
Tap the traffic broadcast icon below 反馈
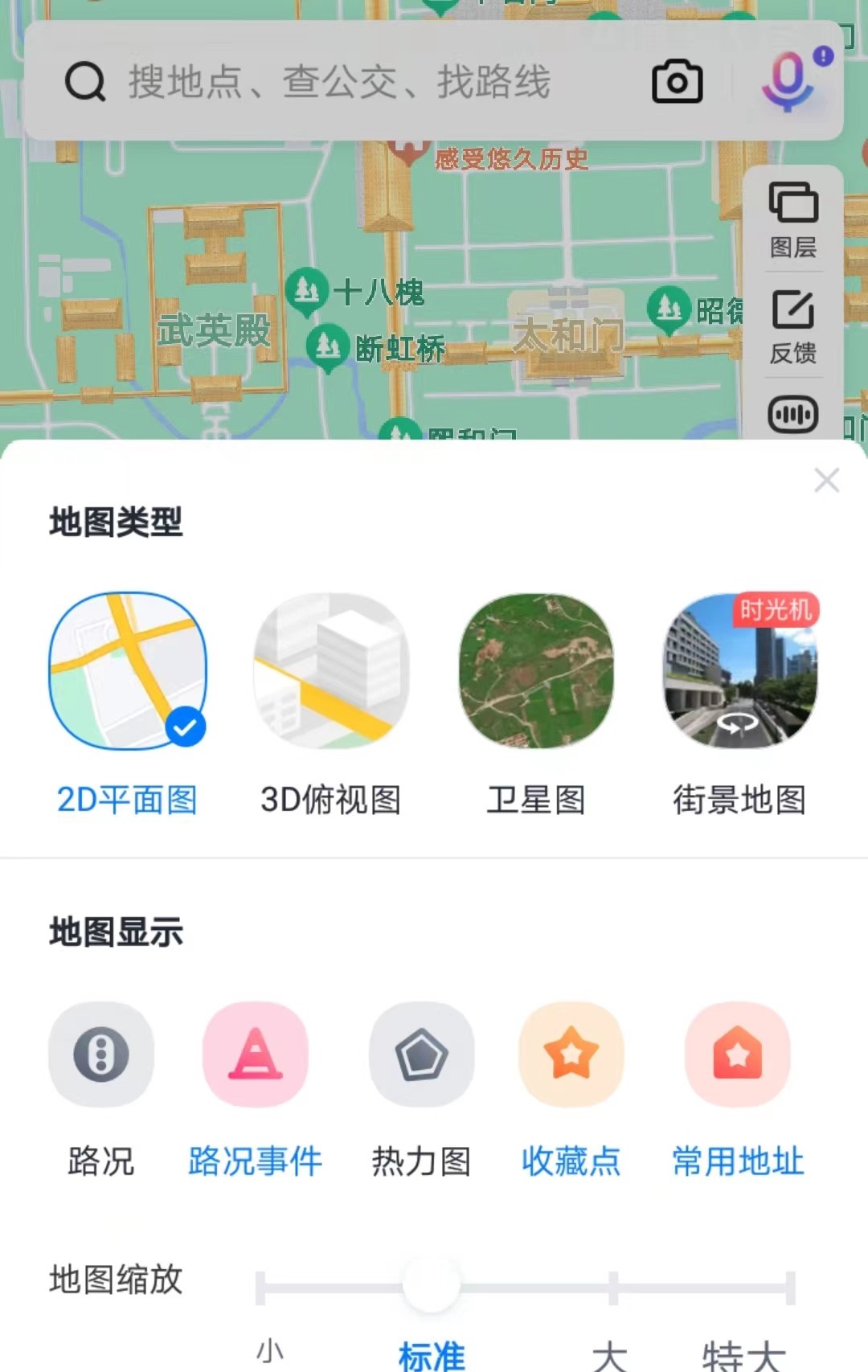[792, 414]
